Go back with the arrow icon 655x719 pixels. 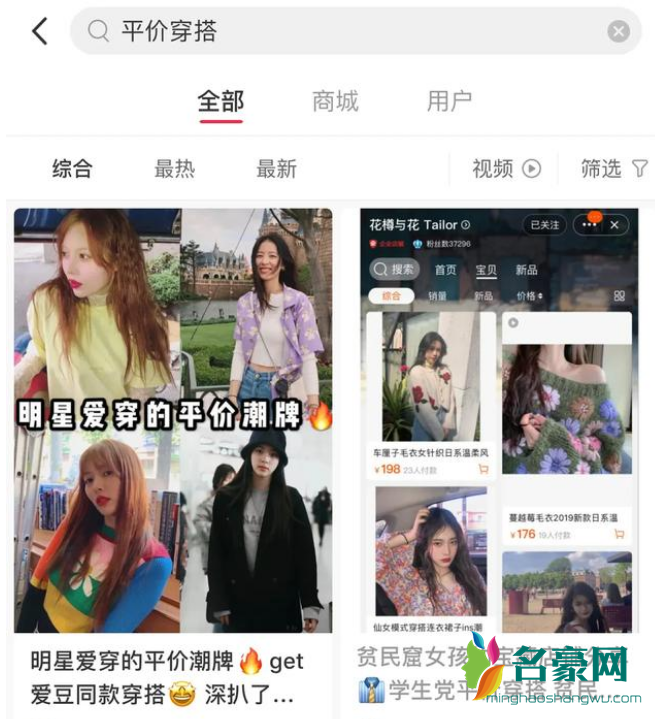point(39,31)
